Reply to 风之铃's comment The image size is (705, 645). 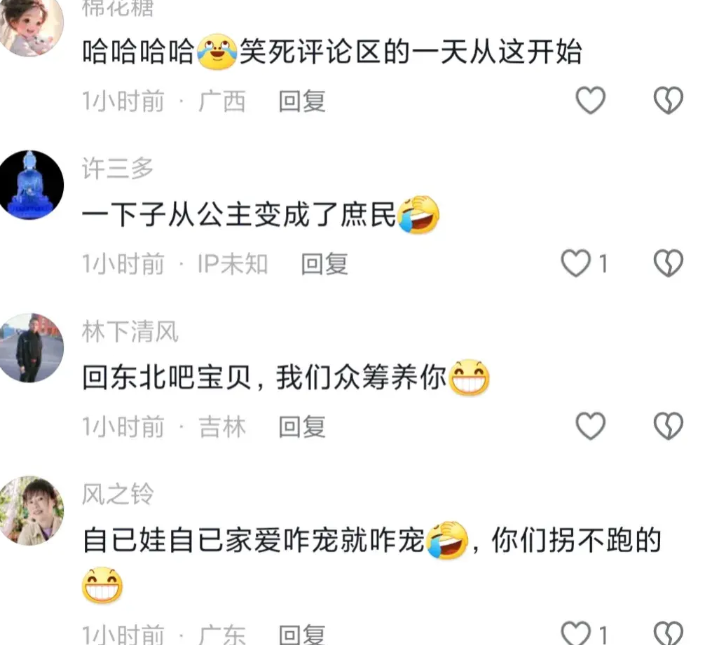302,635
